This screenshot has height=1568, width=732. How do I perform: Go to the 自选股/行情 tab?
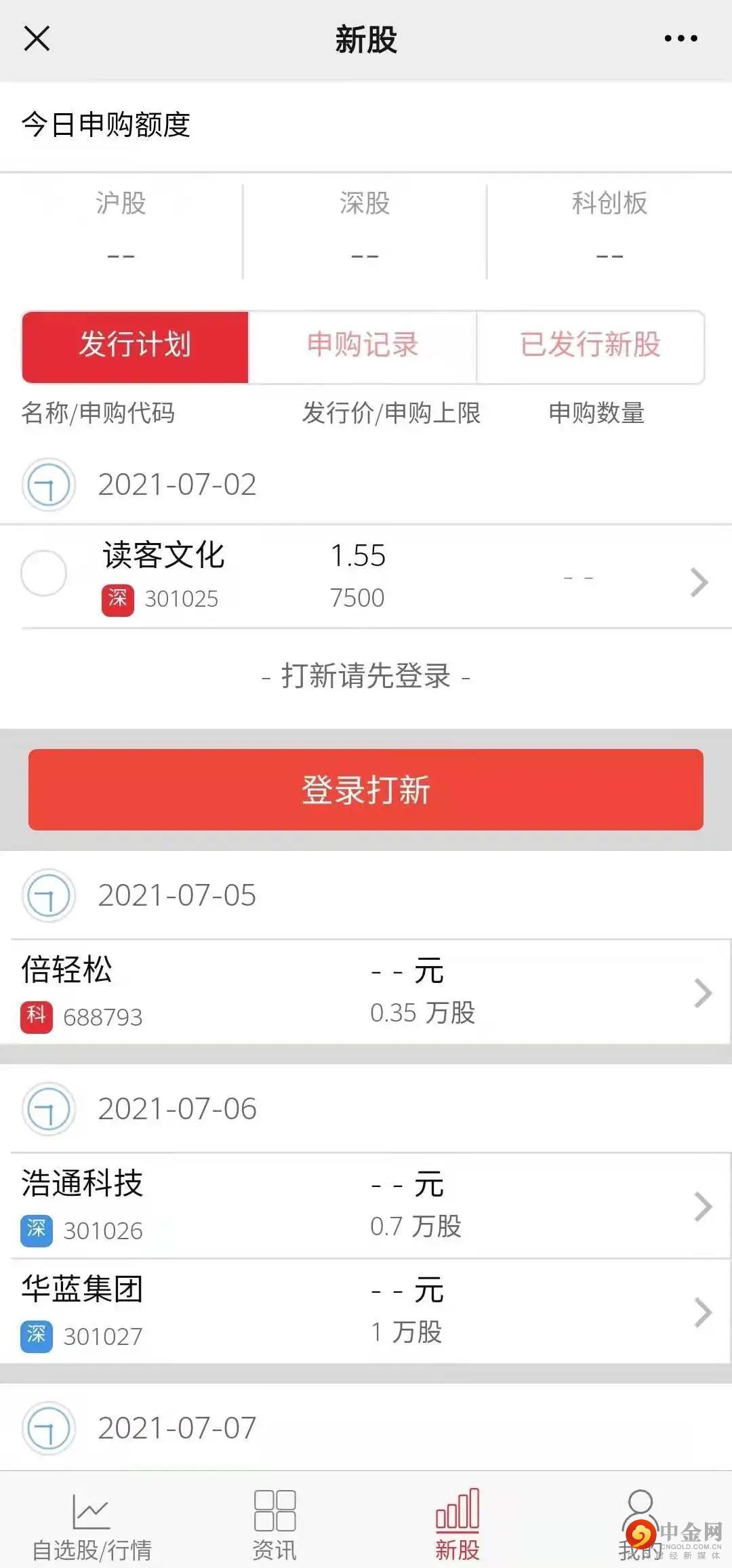pos(91,1525)
